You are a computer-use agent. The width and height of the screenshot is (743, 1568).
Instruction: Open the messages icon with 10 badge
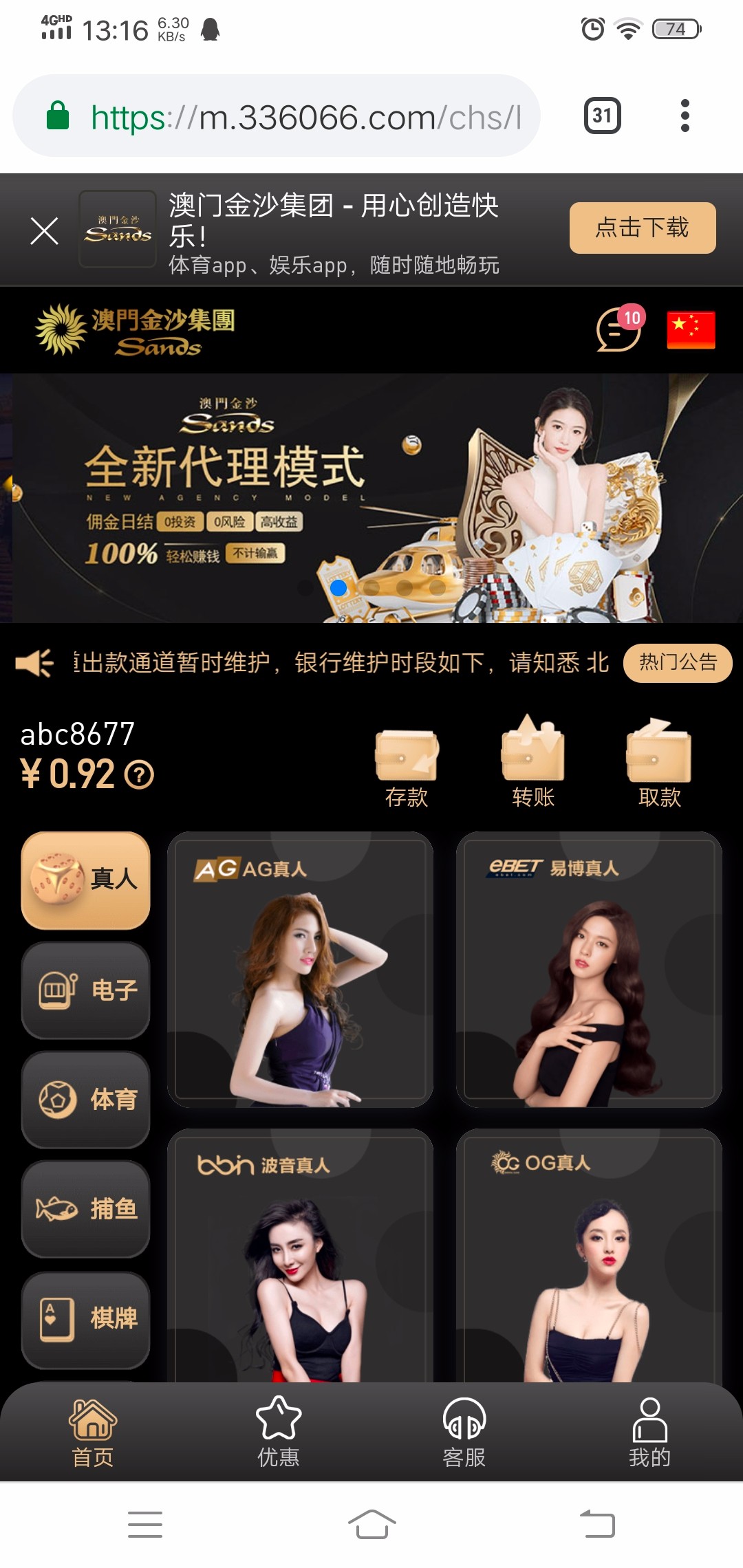click(618, 329)
